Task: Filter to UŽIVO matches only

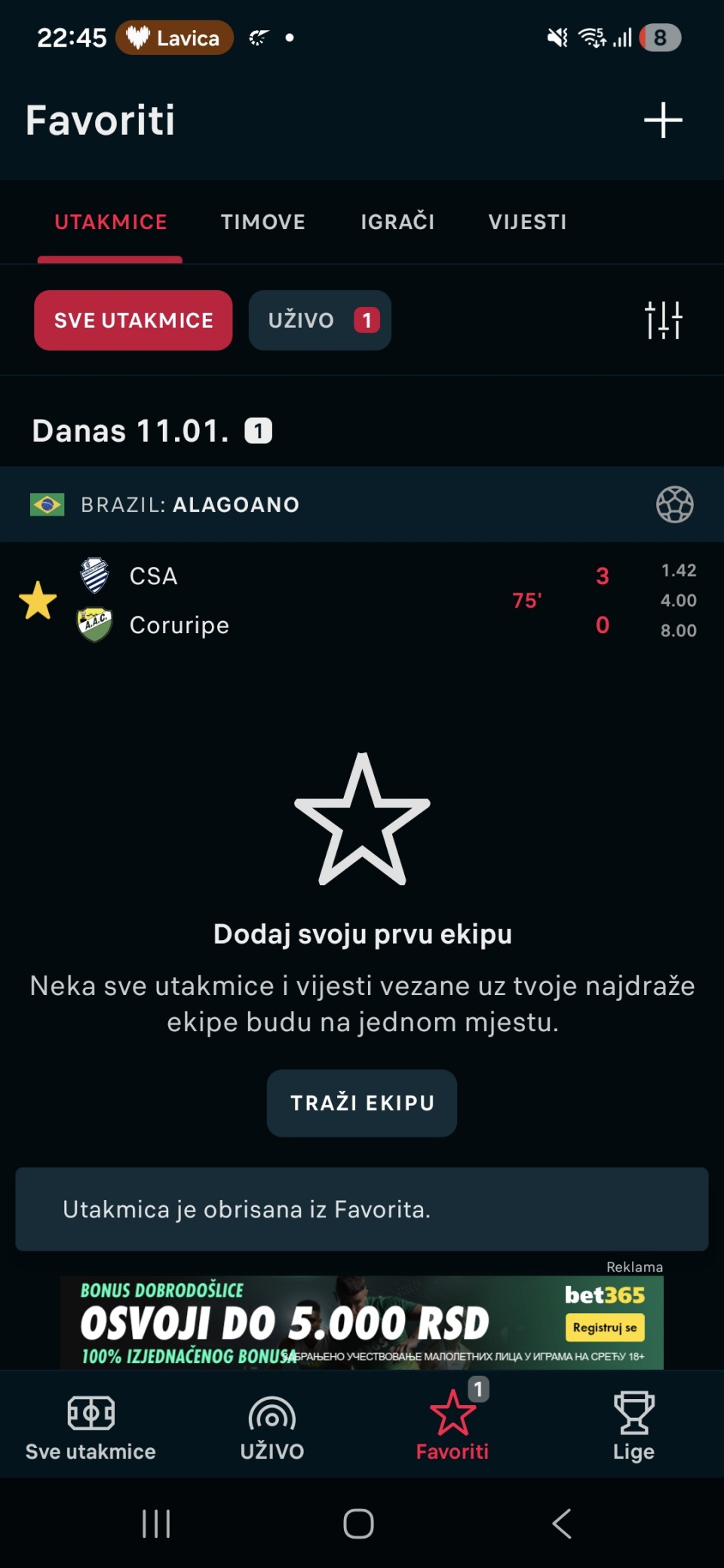Action: pyautogui.click(x=320, y=320)
